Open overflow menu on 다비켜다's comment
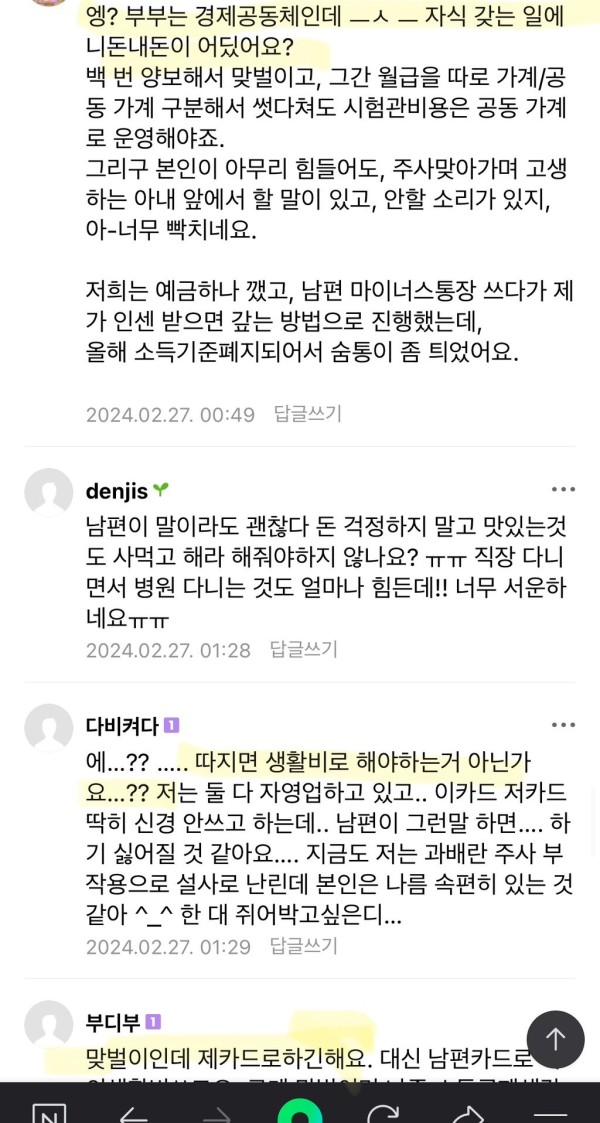The height and width of the screenshot is (1123, 600). 563,724
